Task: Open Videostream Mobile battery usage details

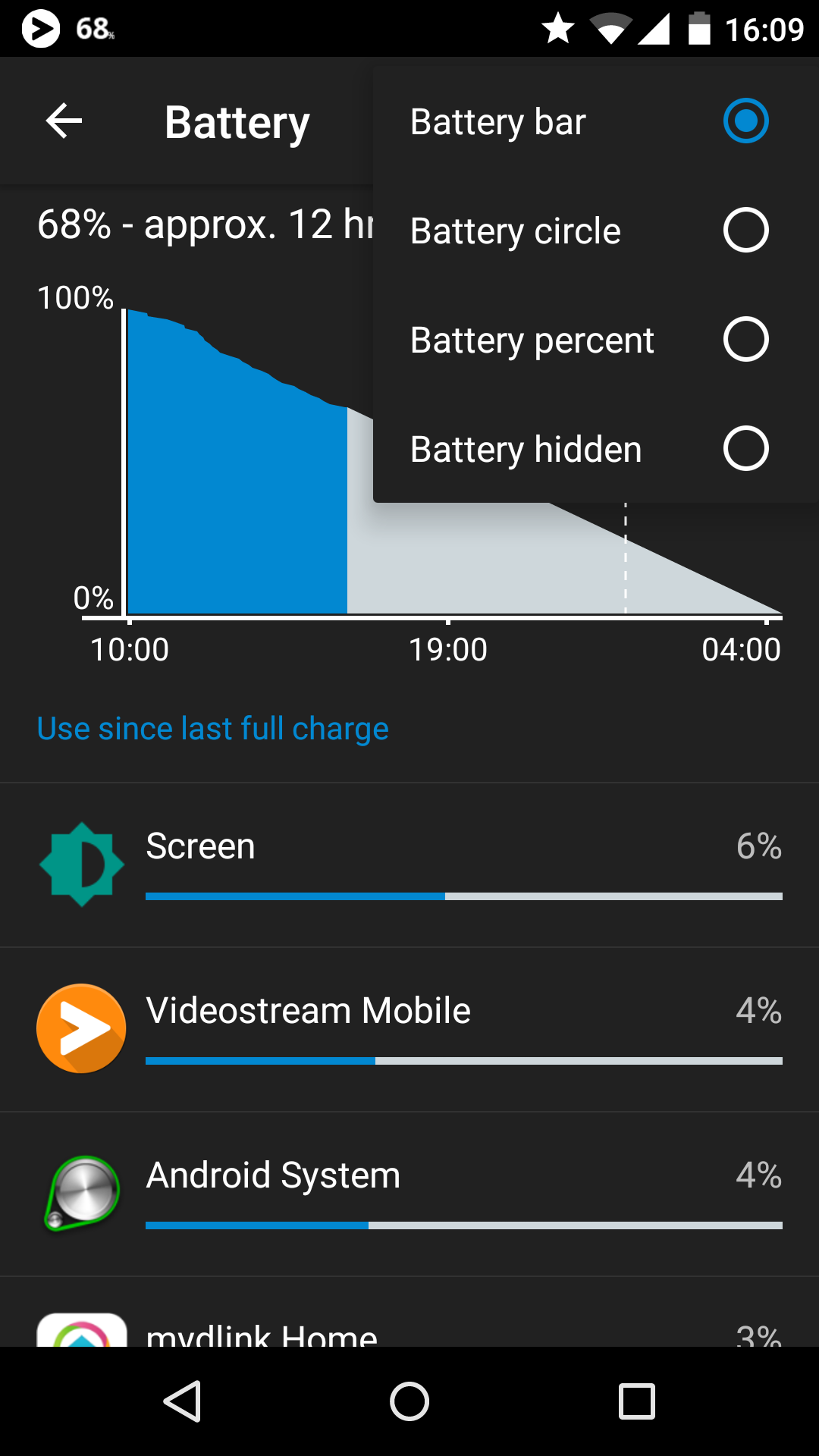Action: (x=409, y=1029)
